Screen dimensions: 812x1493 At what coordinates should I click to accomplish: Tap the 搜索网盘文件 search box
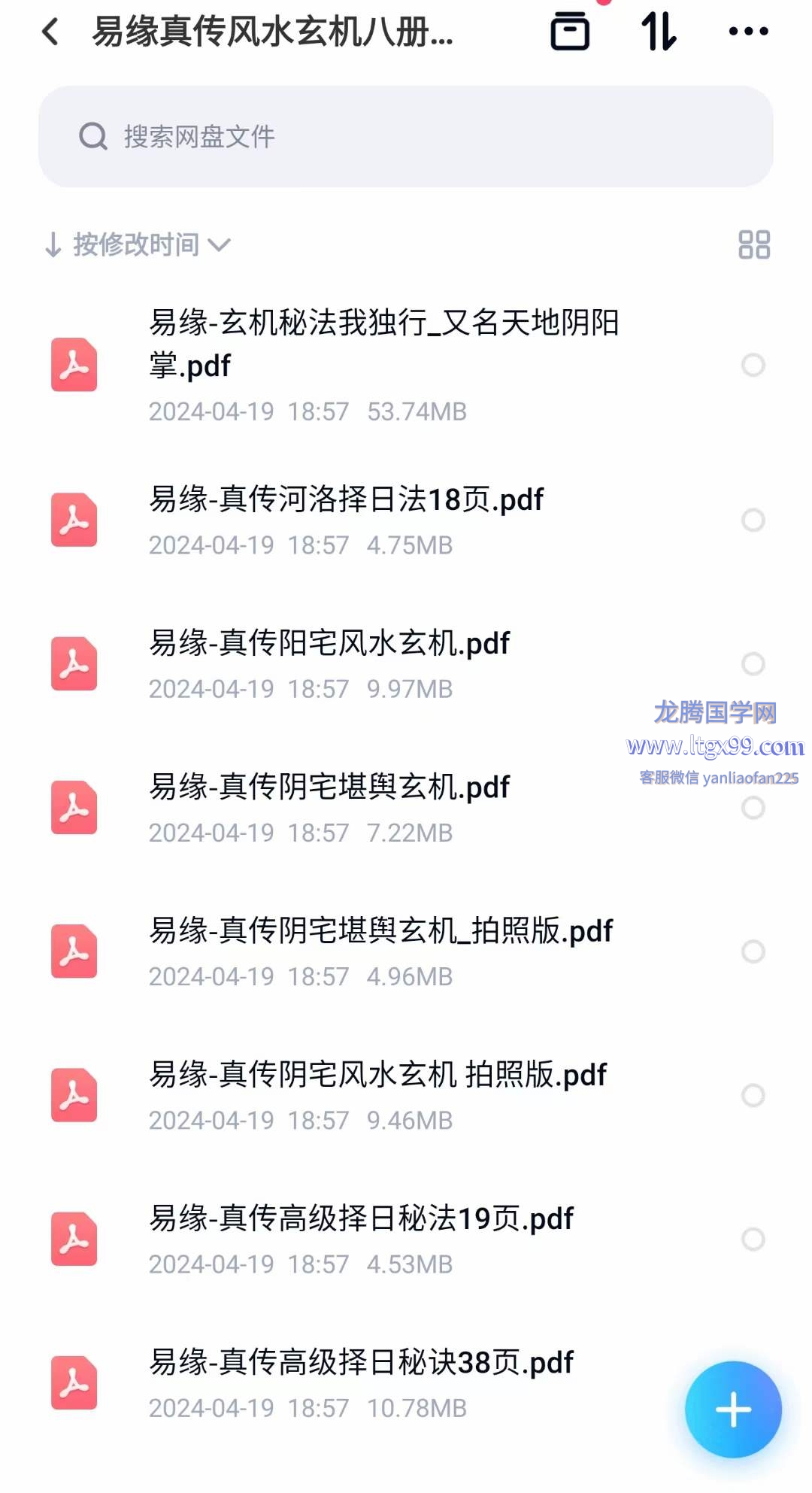pos(406,136)
